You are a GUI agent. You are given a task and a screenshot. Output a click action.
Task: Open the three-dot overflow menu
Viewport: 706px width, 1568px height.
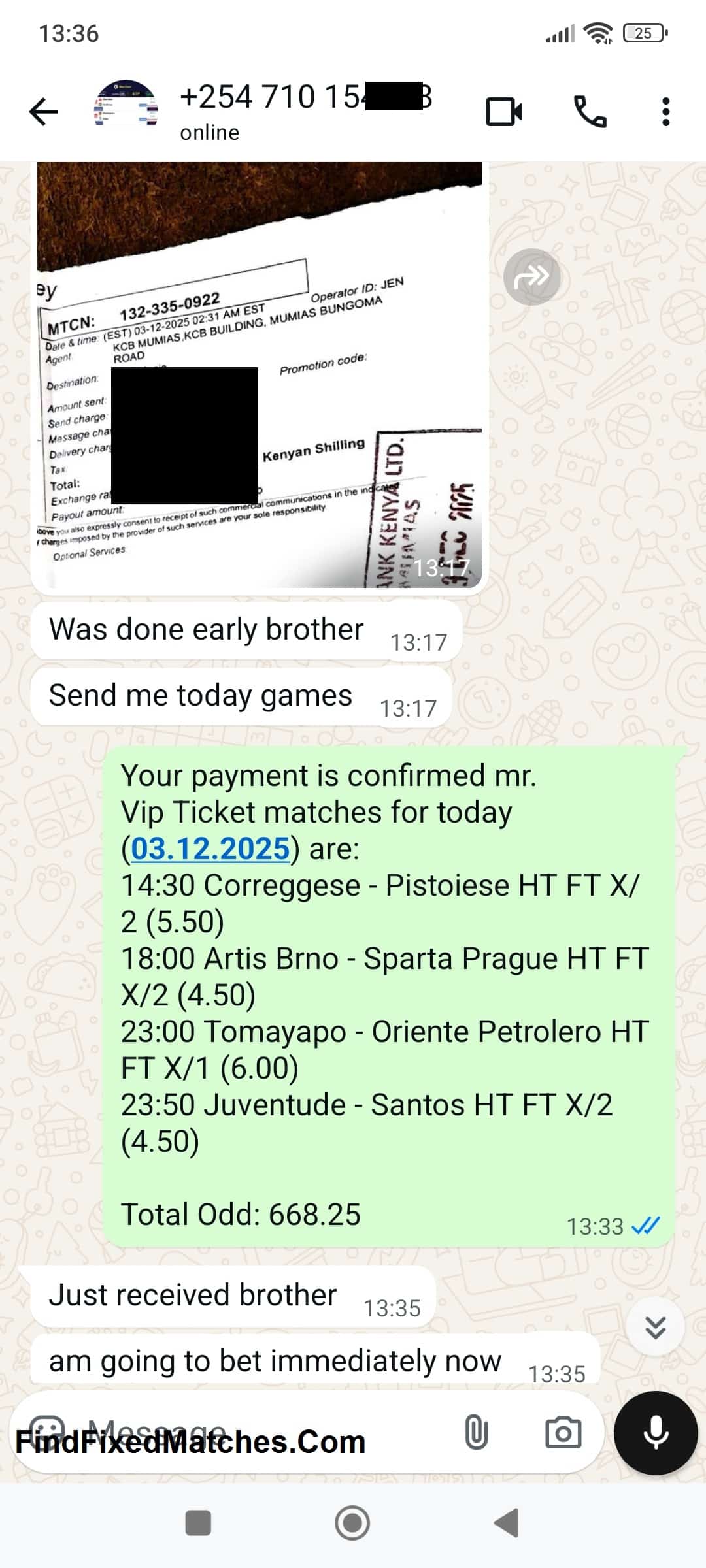[x=665, y=112]
